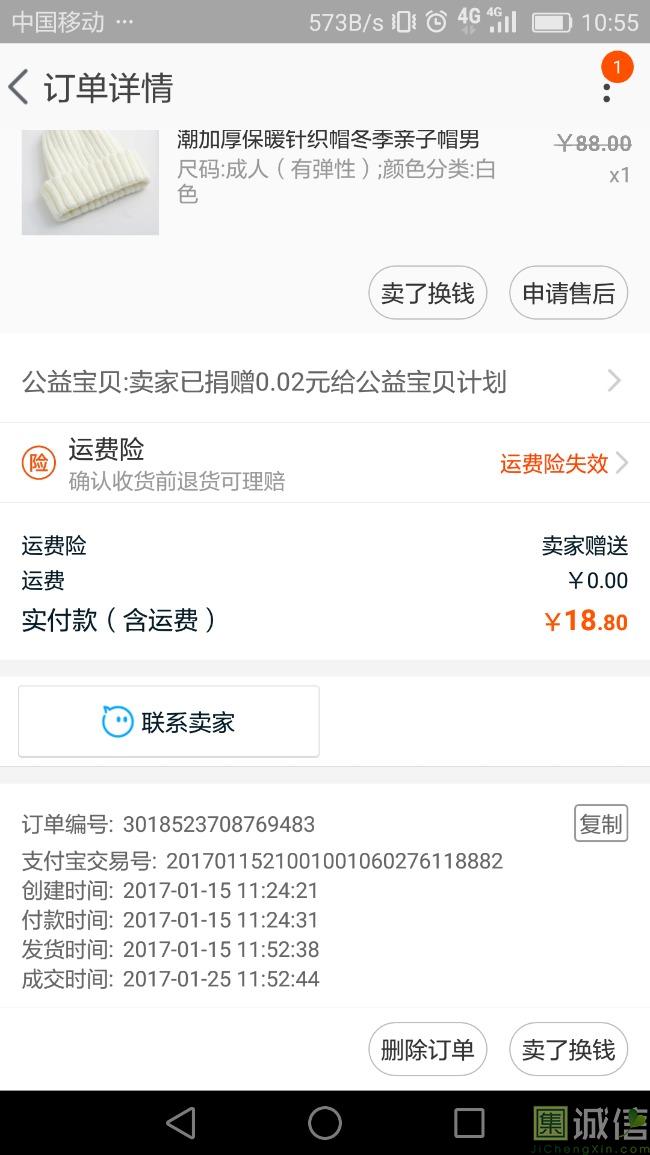Tap the system back triangle
Image resolution: width=650 pixels, height=1155 pixels.
[x=181, y=1123]
